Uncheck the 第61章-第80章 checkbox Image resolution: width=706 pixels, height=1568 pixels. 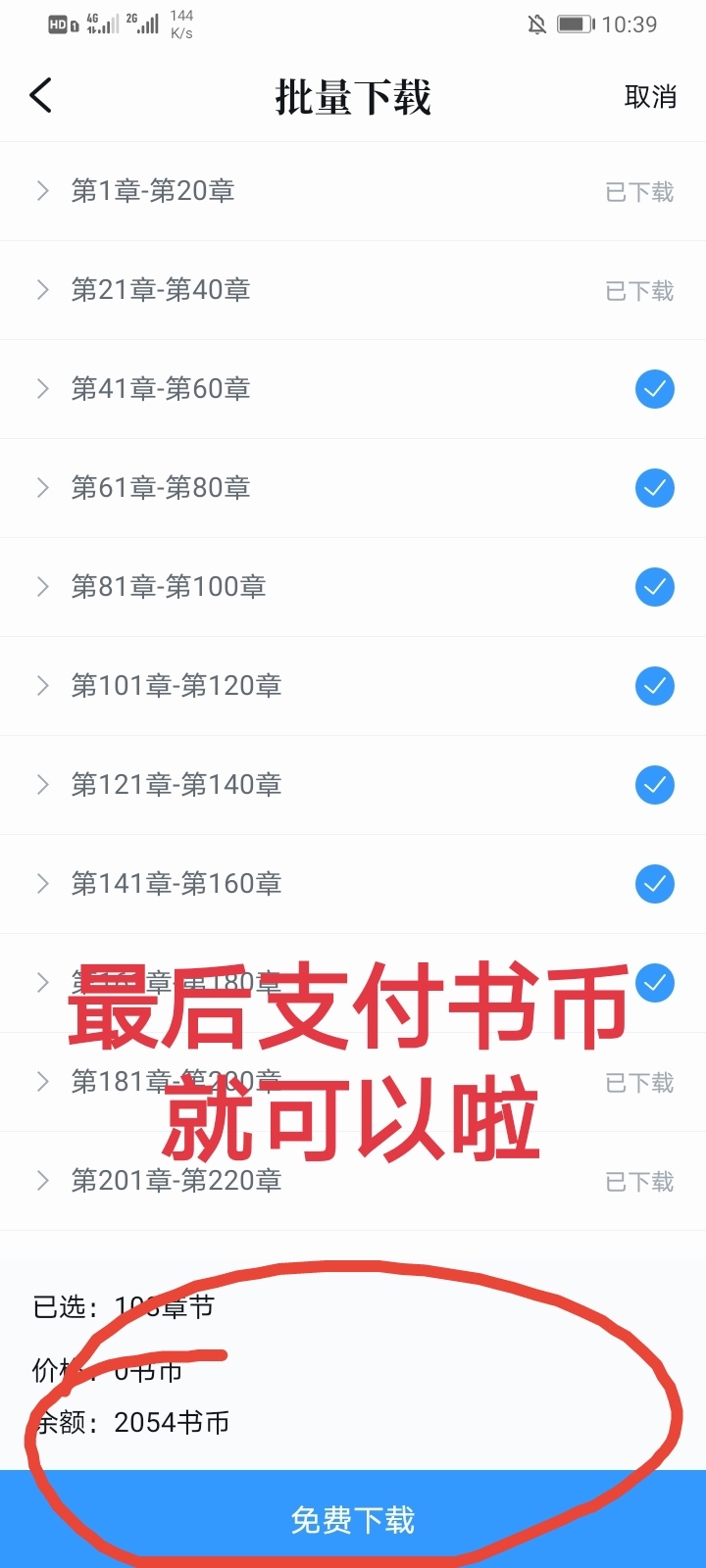pyautogui.click(x=654, y=488)
